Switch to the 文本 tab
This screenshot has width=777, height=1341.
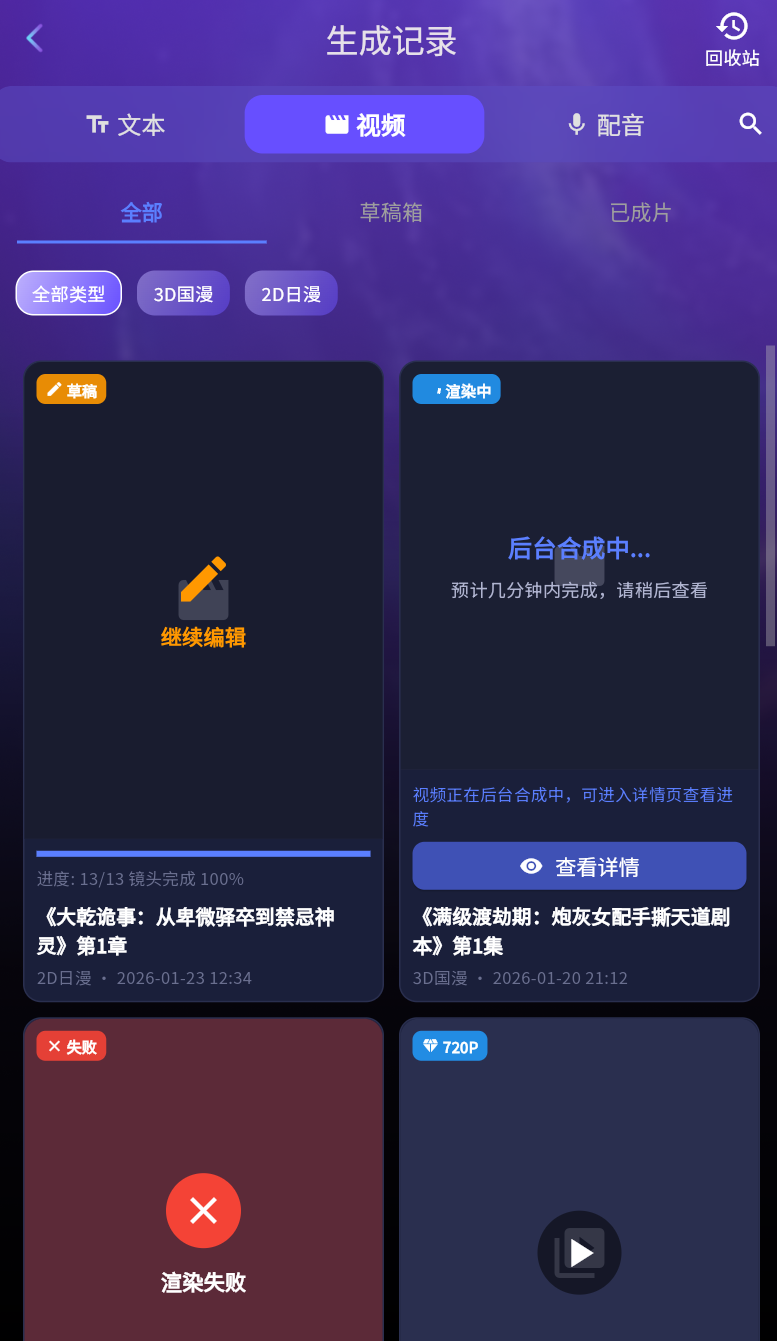[x=124, y=124]
